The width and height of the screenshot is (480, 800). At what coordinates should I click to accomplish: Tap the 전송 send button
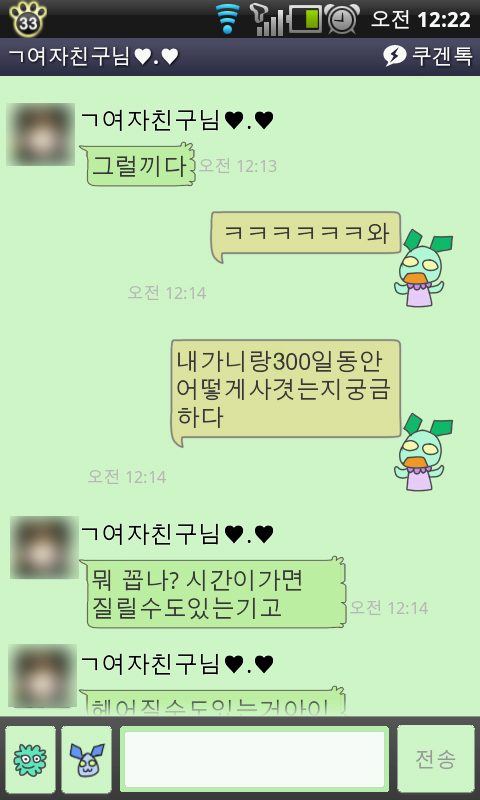tap(435, 760)
